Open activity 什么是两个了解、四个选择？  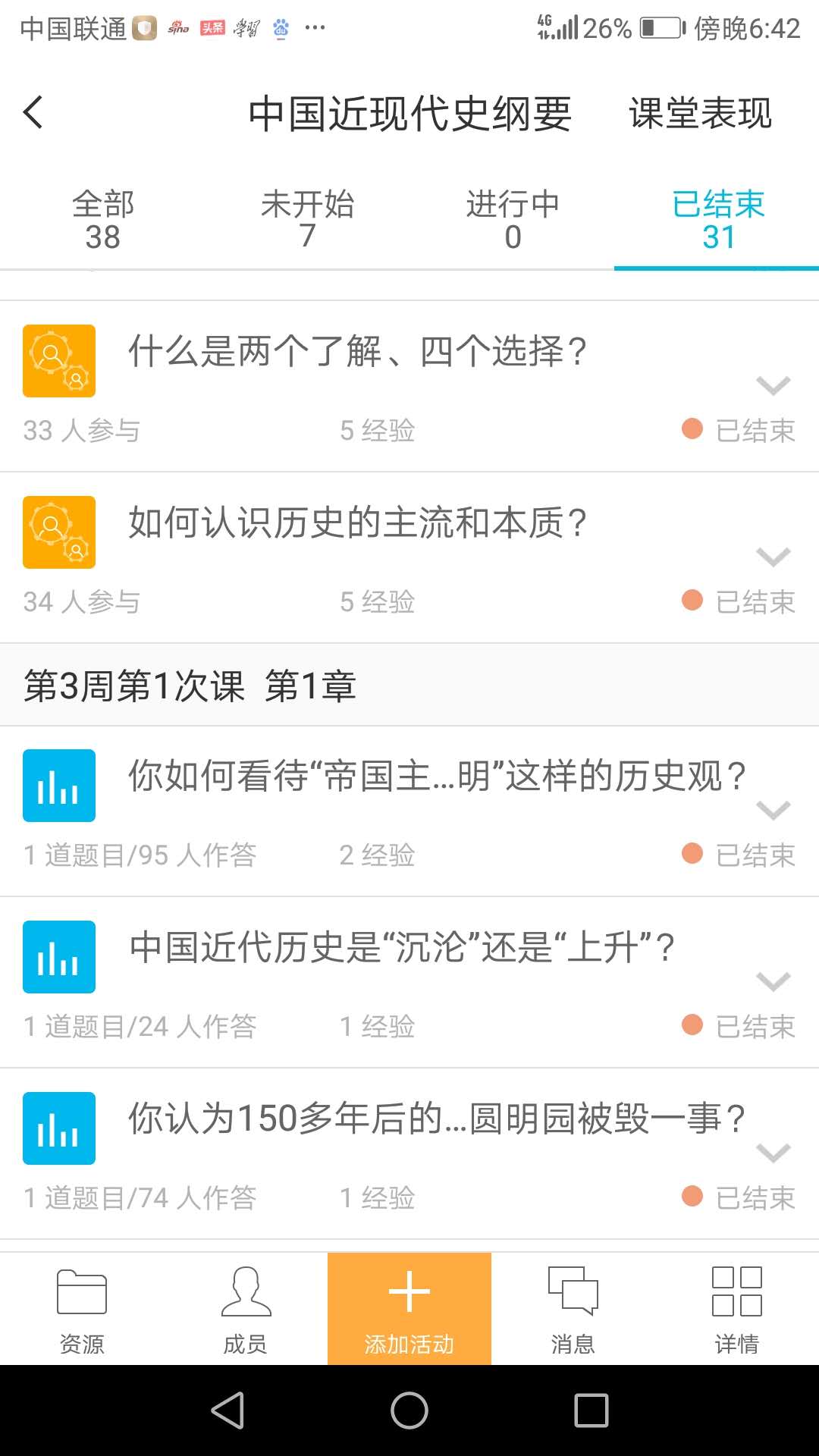click(356, 352)
